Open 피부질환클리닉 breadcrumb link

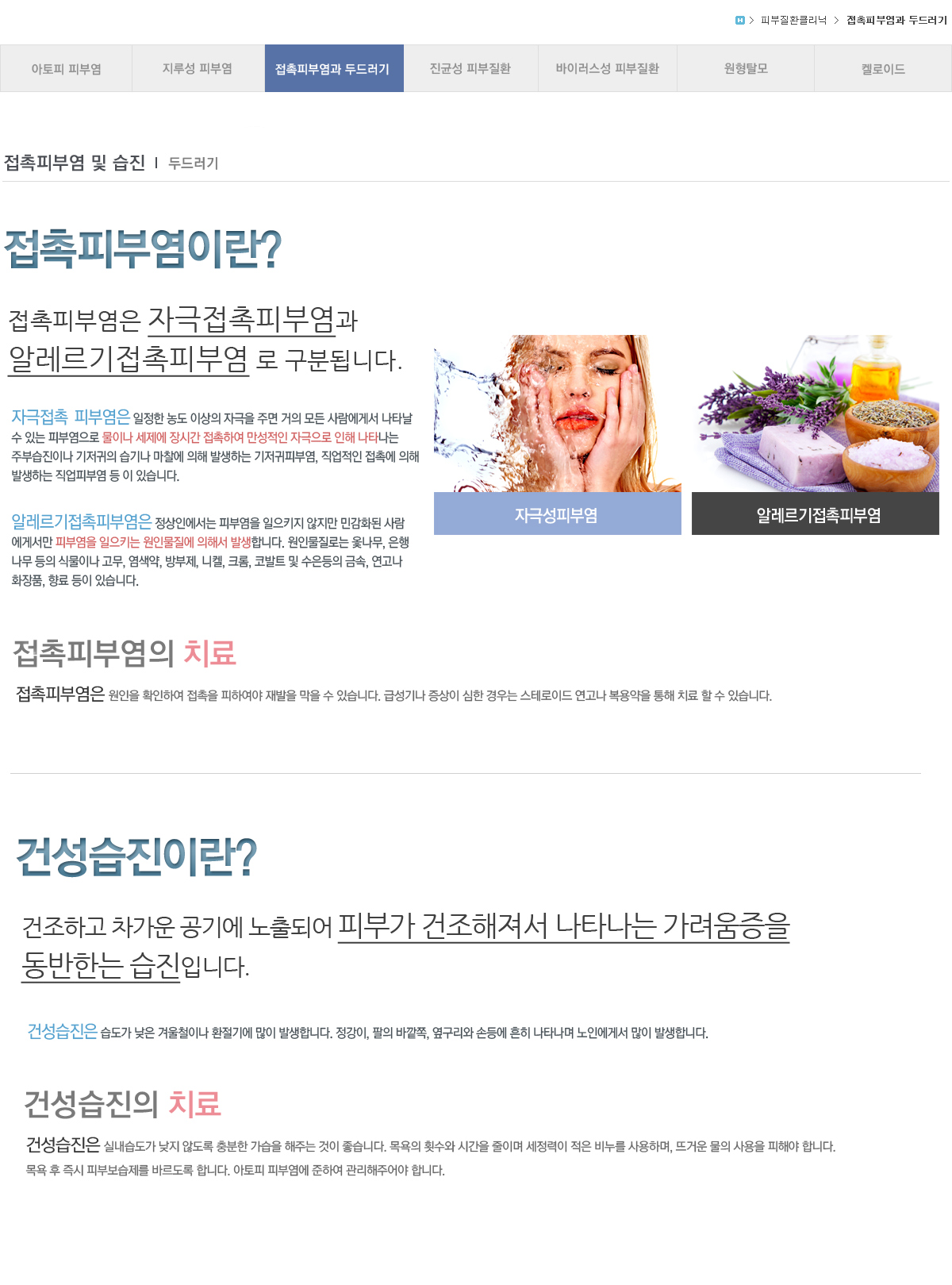tap(793, 21)
